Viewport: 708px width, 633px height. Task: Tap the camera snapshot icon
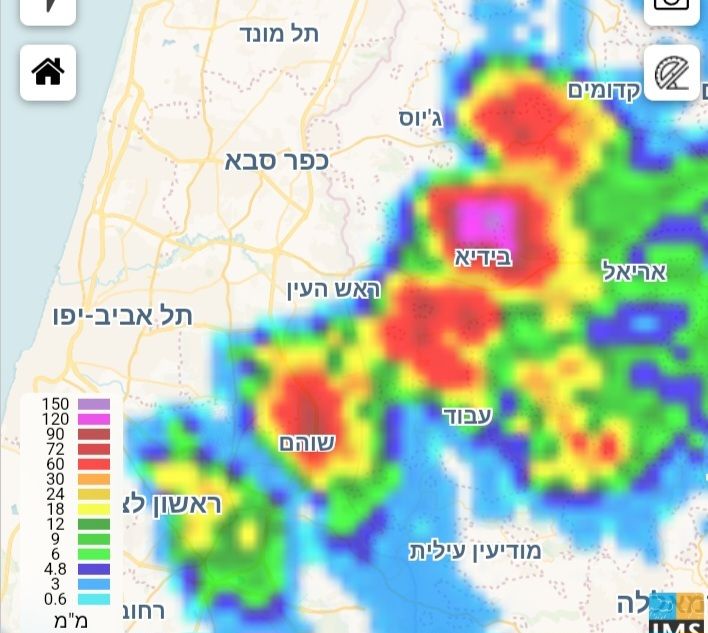pos(671,6)
